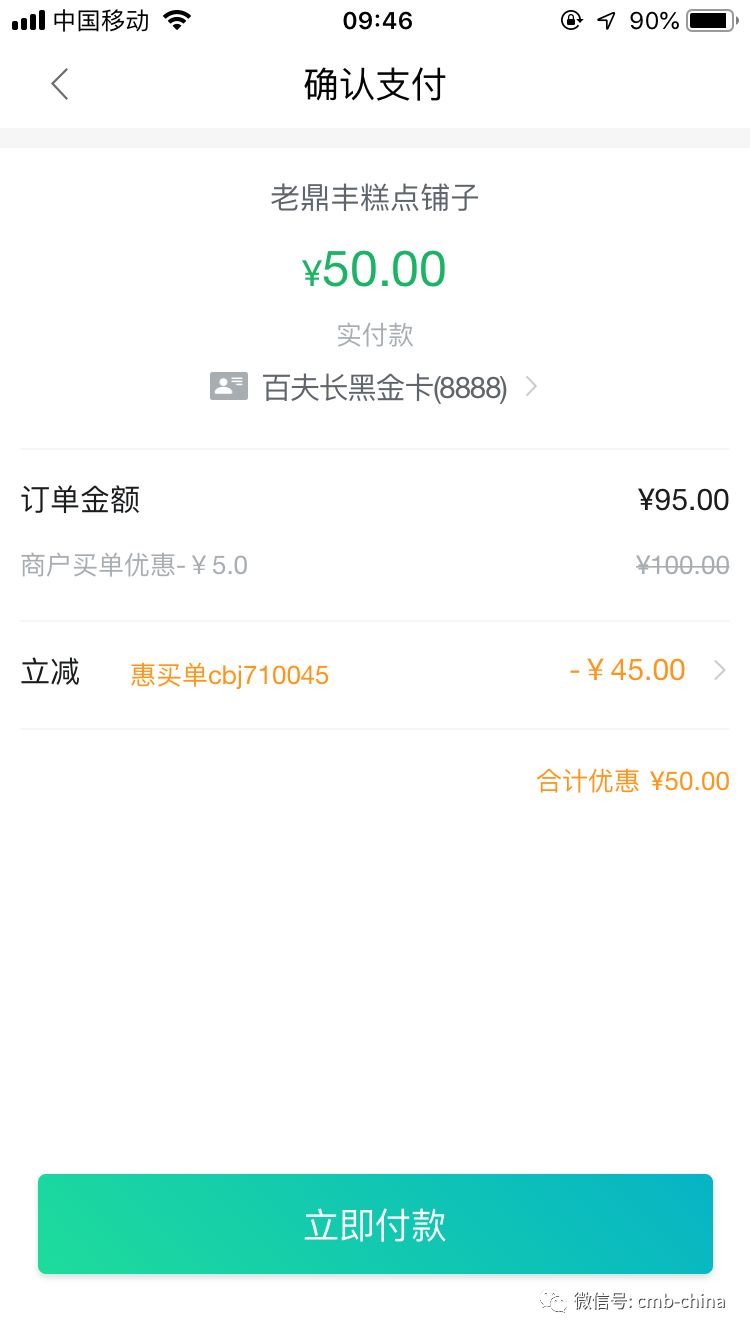Tap the back arrow to exit payment
Screen dimensions: 750x1334
click(x=59, y=84)
